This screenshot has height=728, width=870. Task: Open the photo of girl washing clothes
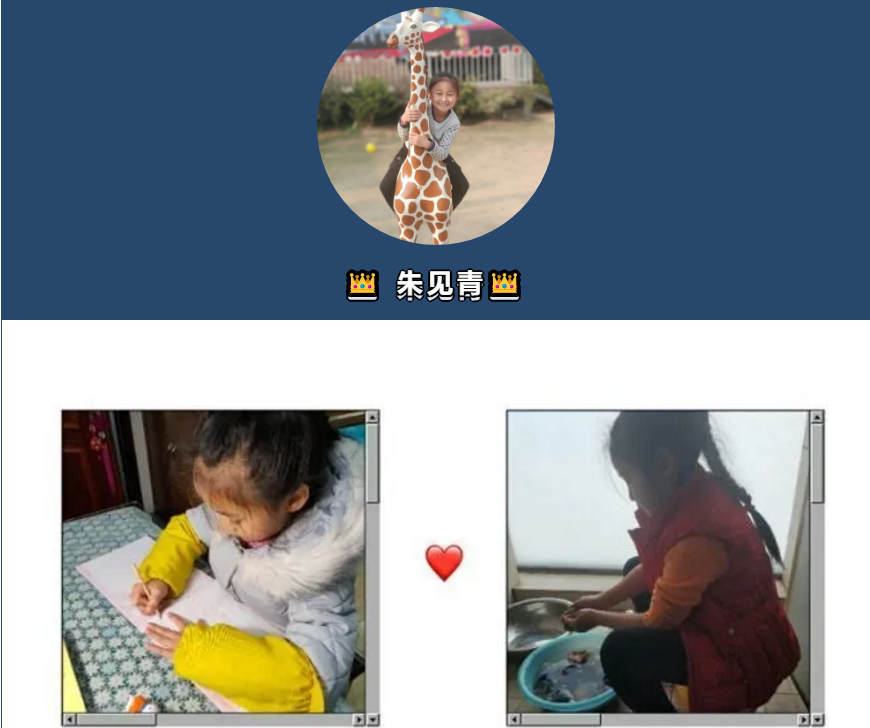[x=657, y=560]
